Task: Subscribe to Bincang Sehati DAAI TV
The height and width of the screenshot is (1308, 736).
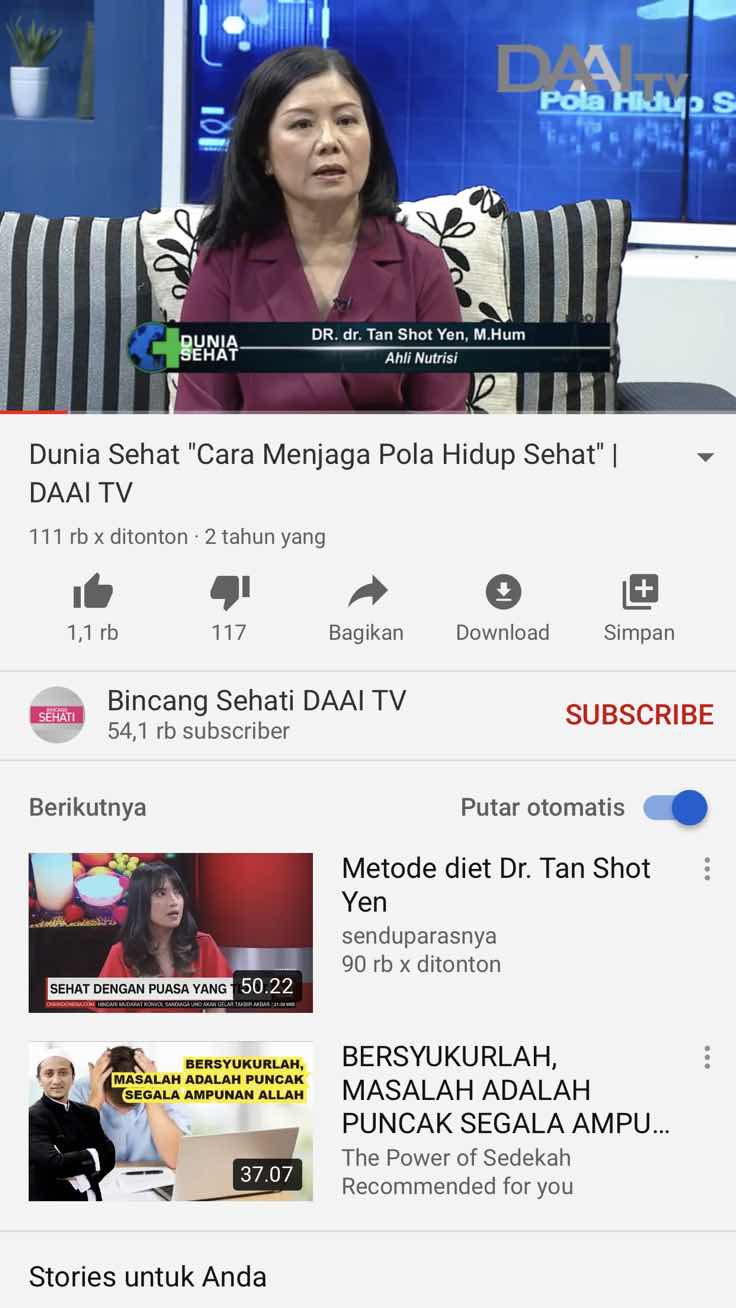Action: click(639, 714)
